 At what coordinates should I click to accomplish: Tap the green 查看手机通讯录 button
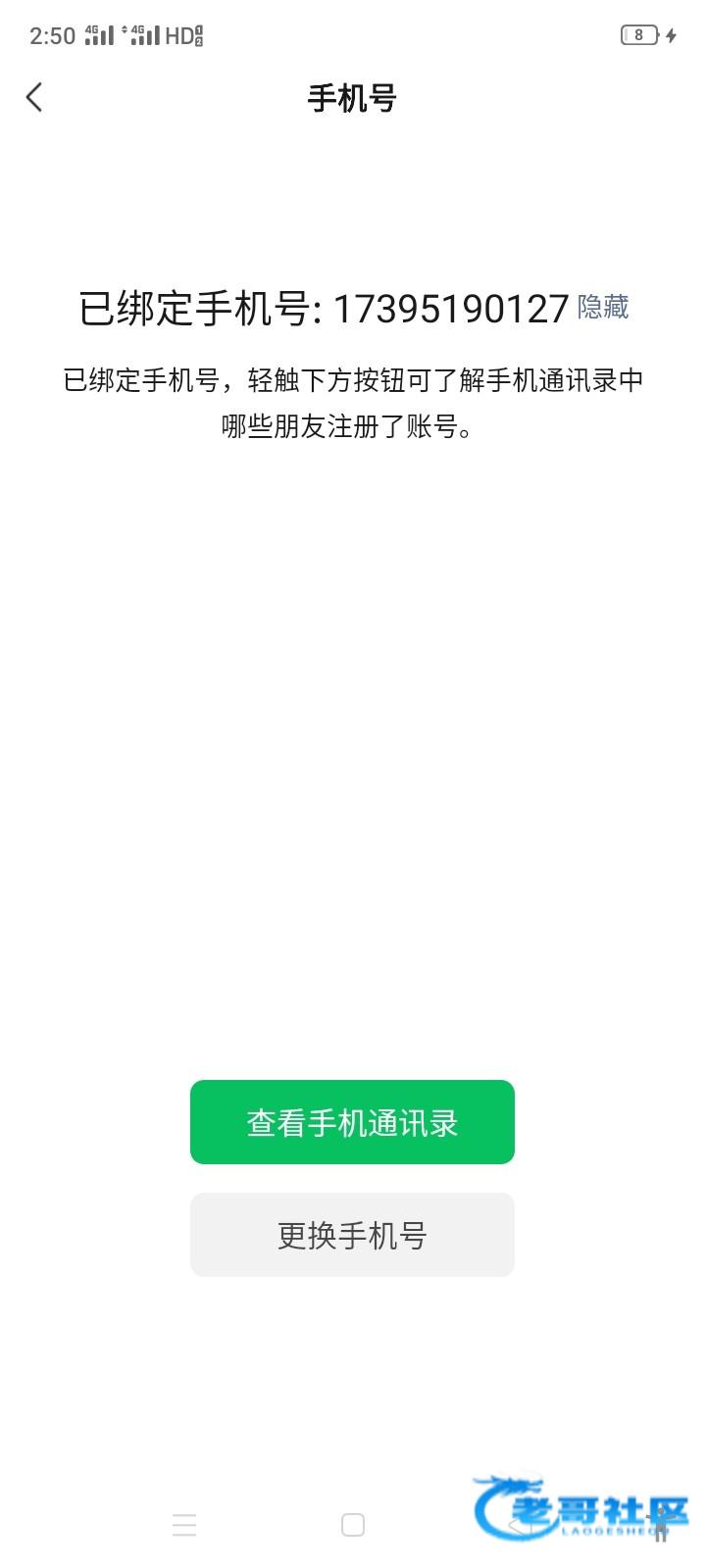(x=352, y=1122)
